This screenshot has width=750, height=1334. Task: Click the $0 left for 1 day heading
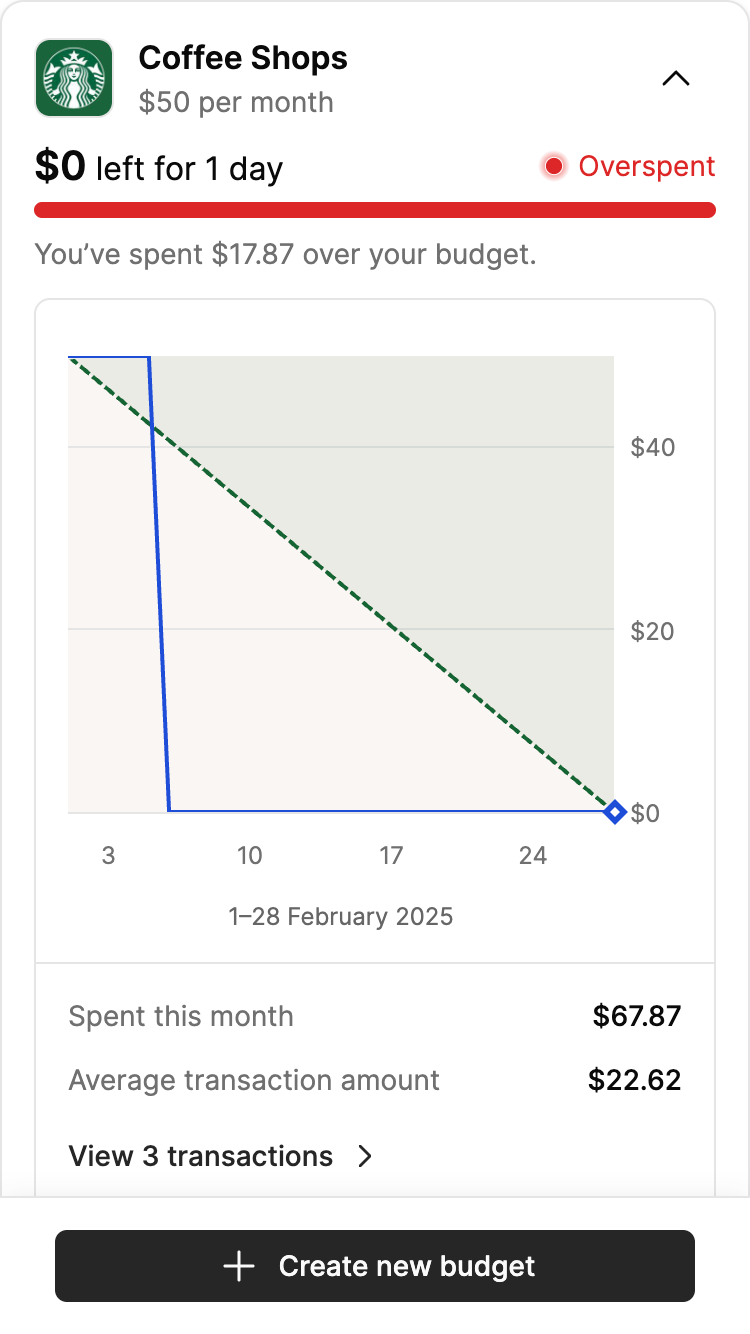(160, 167)
